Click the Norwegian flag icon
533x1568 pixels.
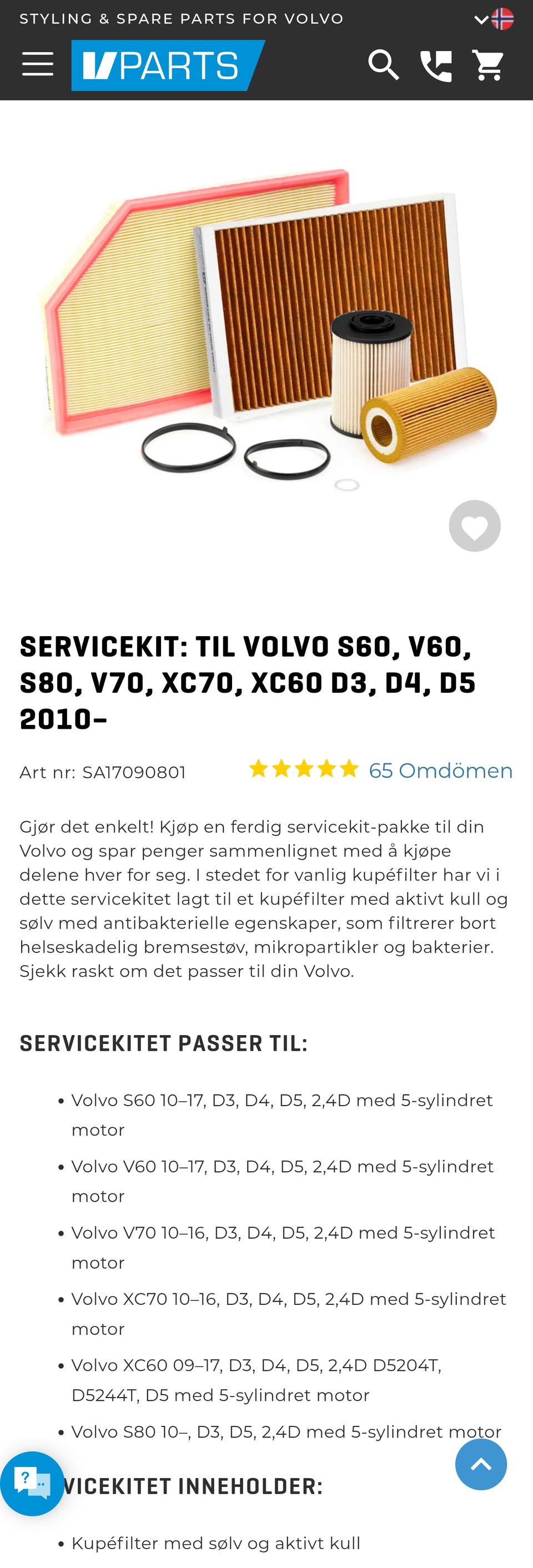(502, 18)
